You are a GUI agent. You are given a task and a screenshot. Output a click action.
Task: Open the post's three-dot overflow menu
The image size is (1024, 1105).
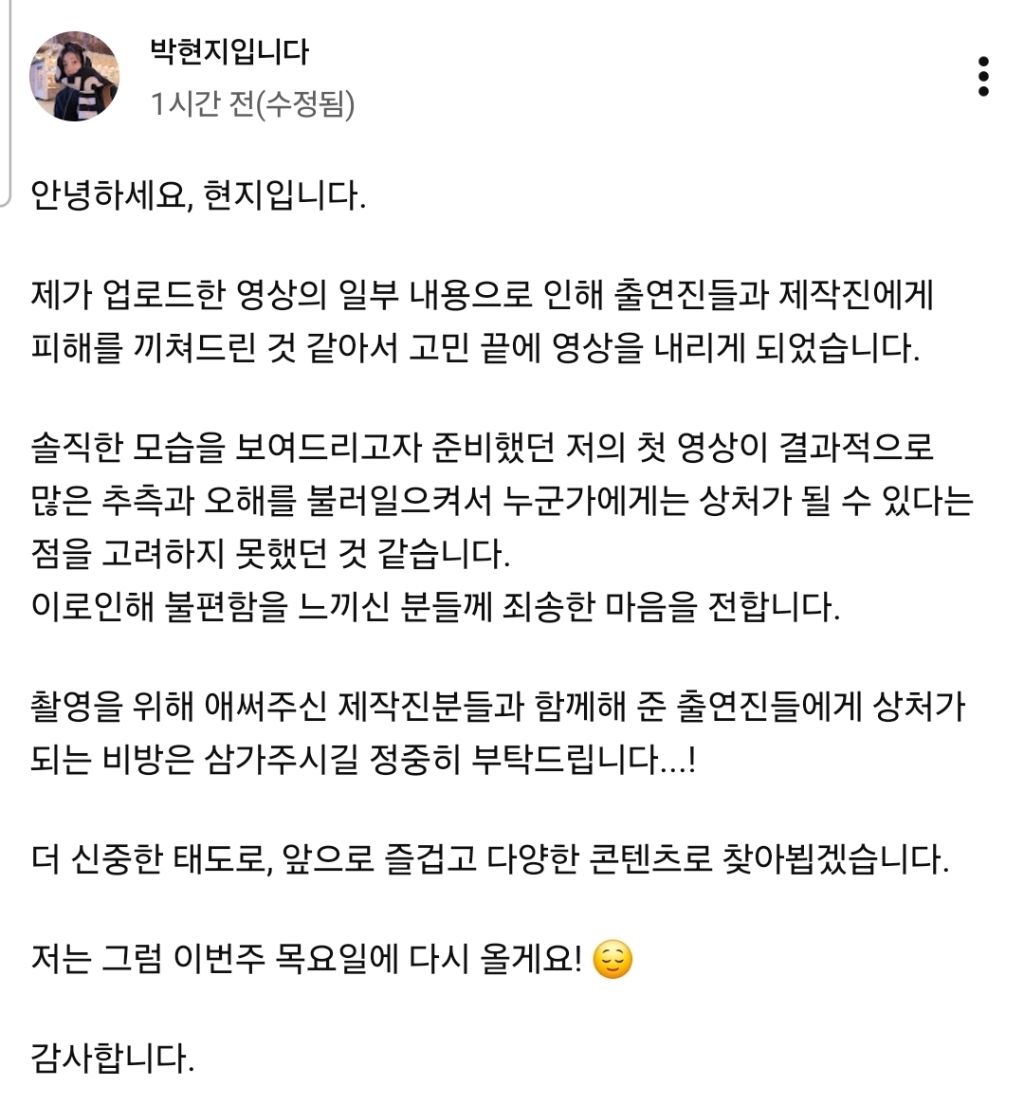983,77
